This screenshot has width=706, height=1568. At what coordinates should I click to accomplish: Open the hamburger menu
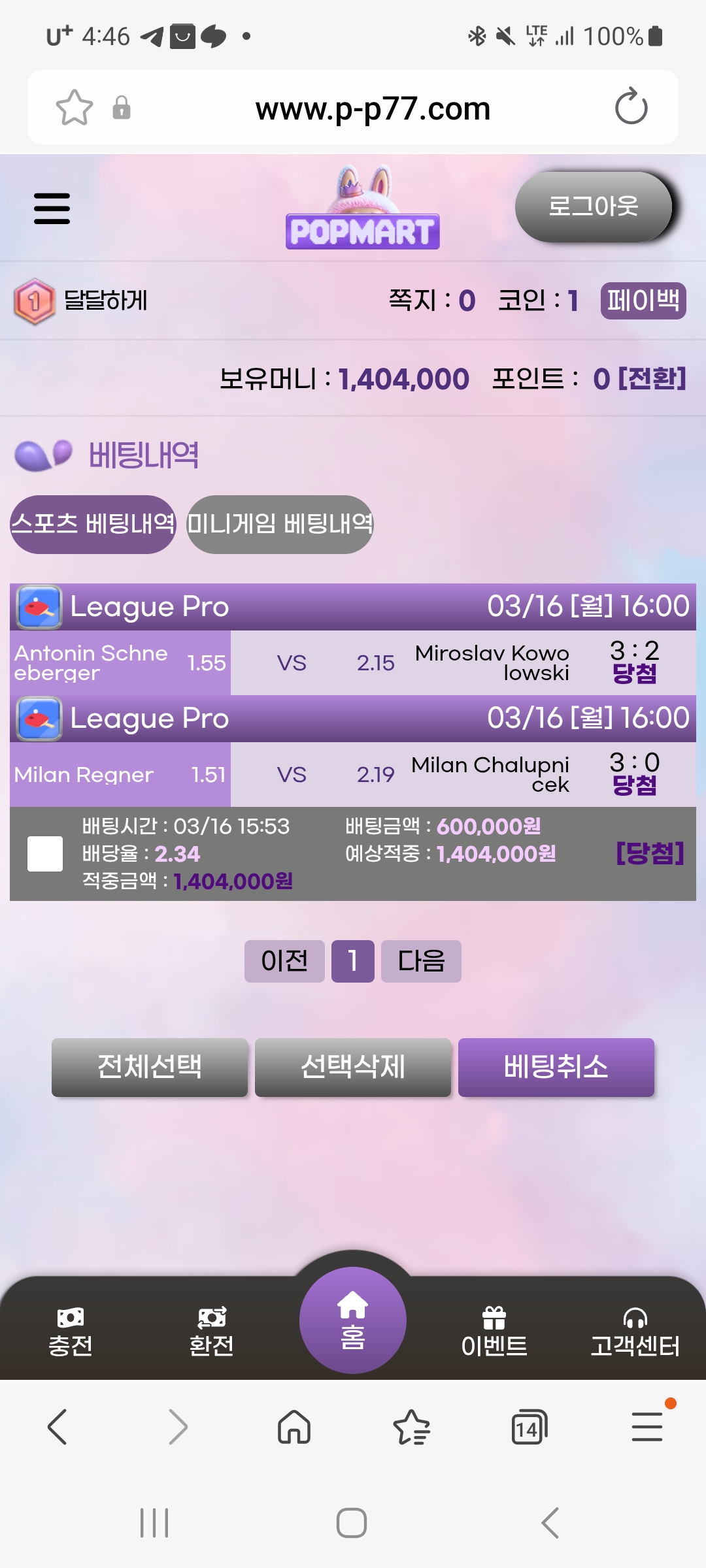[x=52, y=208]
